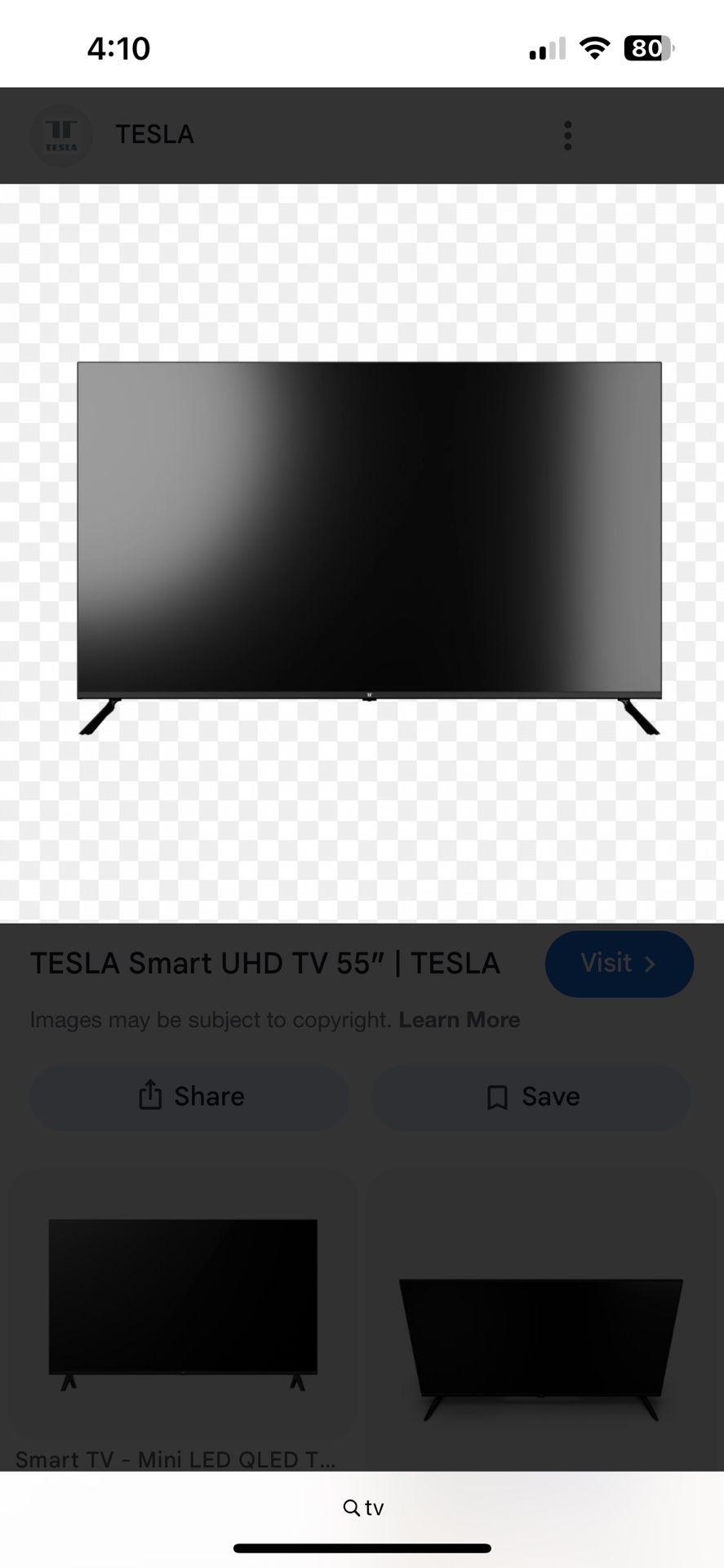
Task: Tap the cellular signal indicator
Action: pos(545,47)
